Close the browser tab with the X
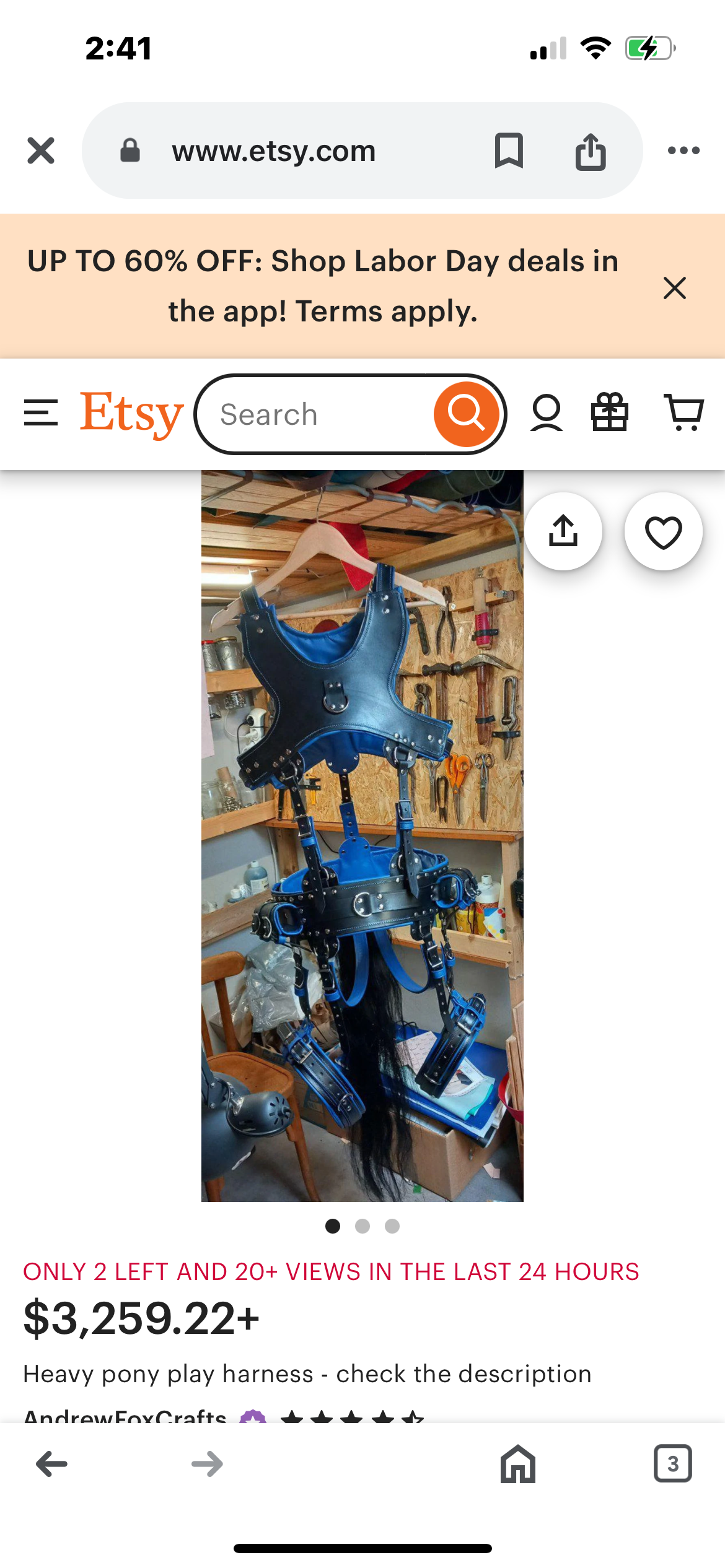 [x=41, y=150]
